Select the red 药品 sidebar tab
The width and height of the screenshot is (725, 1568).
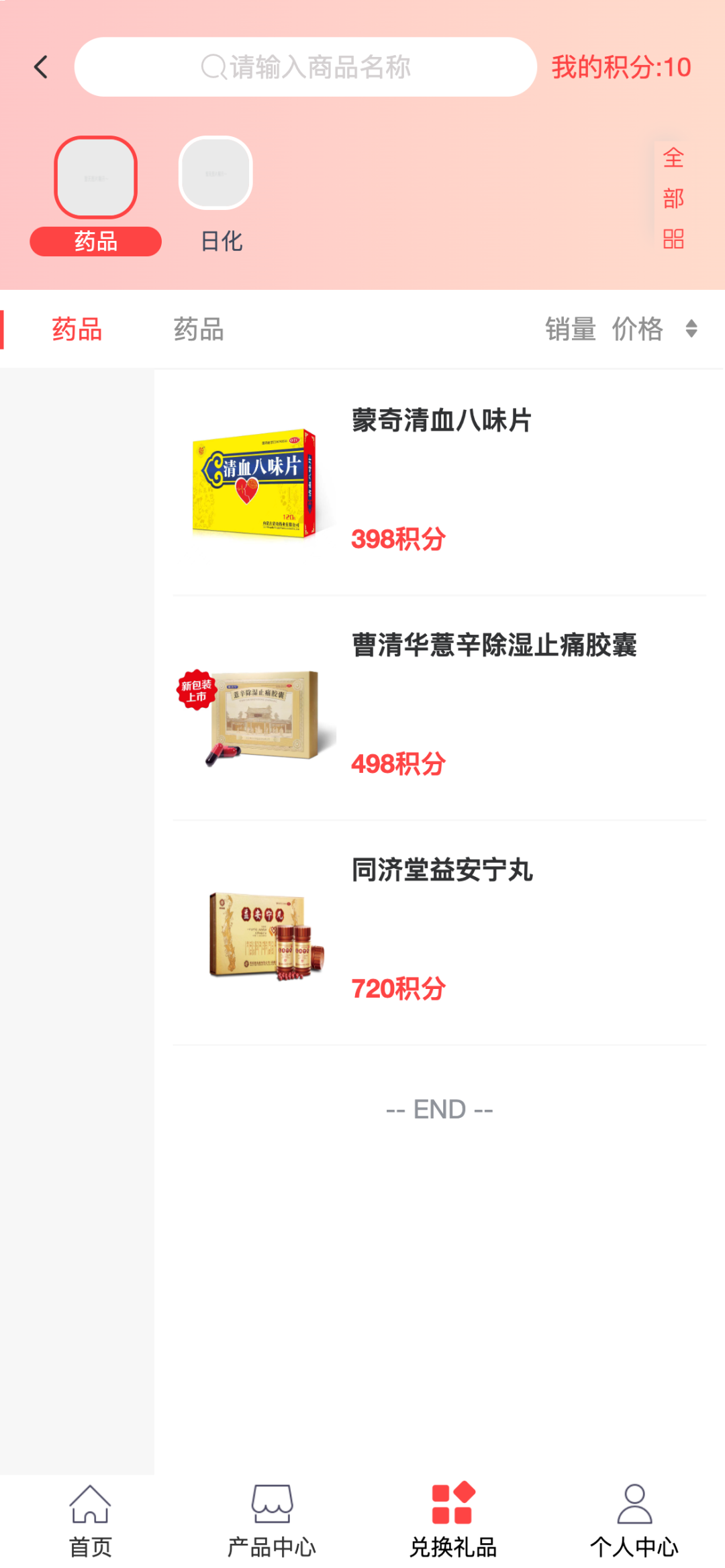77,329
